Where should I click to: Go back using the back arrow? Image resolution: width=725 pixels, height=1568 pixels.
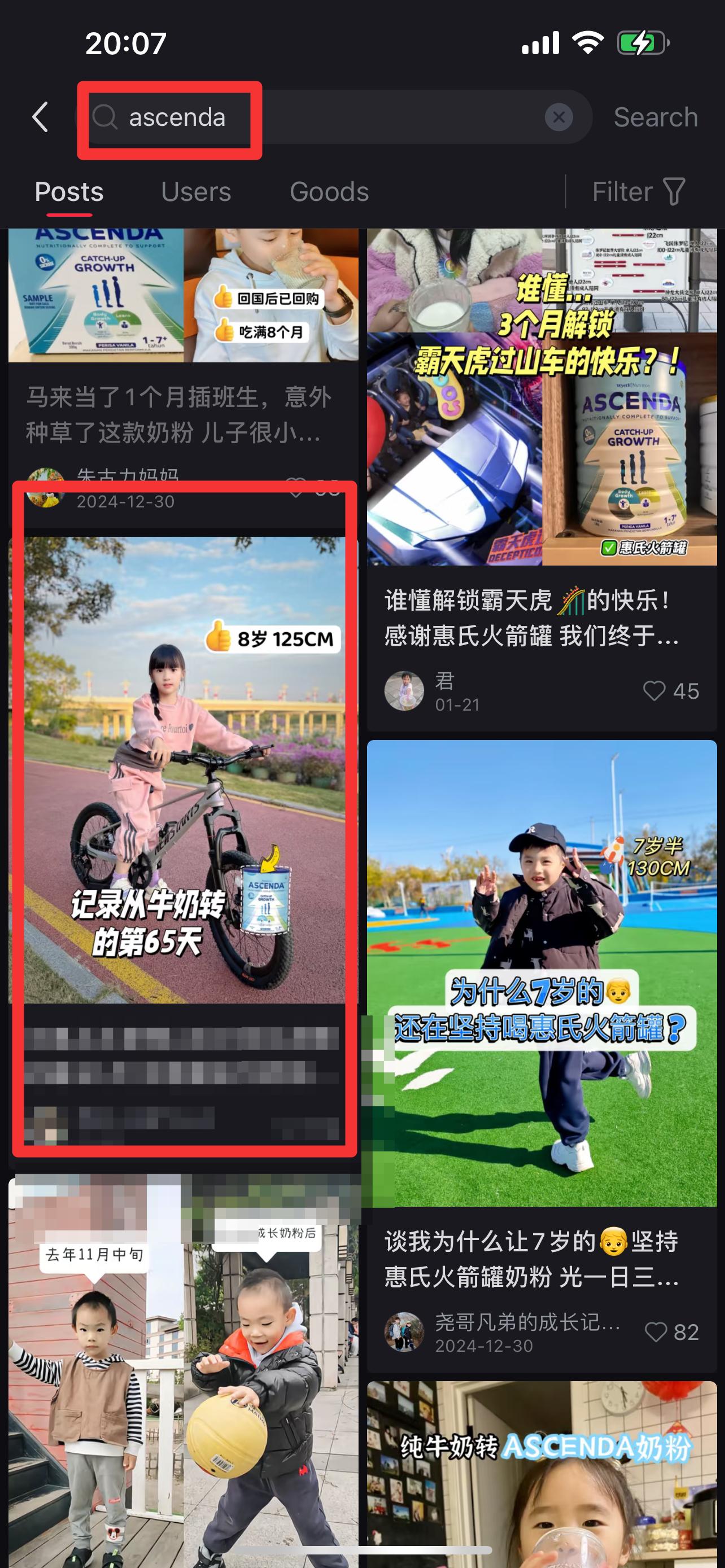pos(40,117)
